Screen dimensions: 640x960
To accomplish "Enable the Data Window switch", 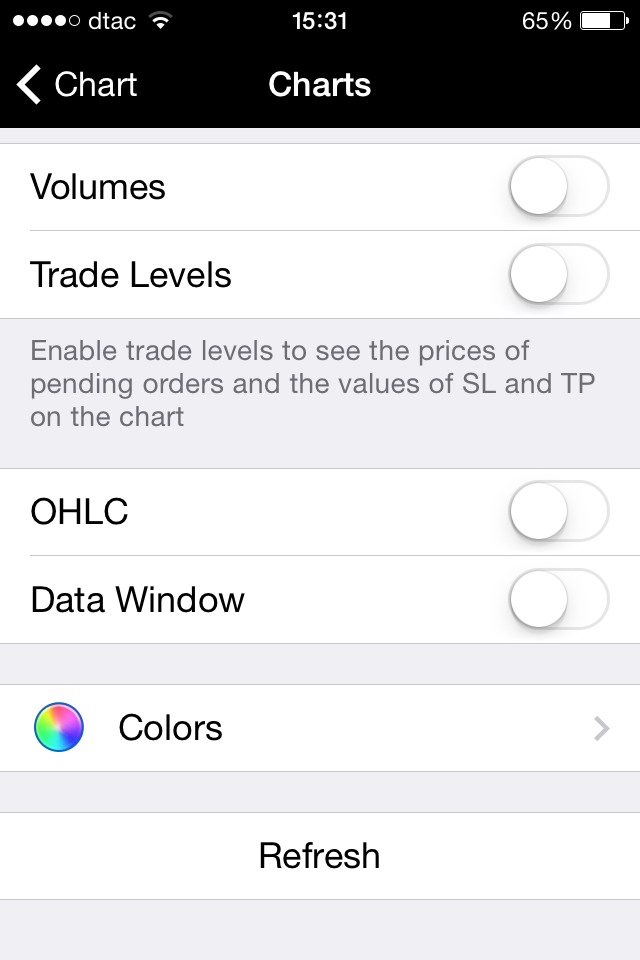I will tap(558, 600).
